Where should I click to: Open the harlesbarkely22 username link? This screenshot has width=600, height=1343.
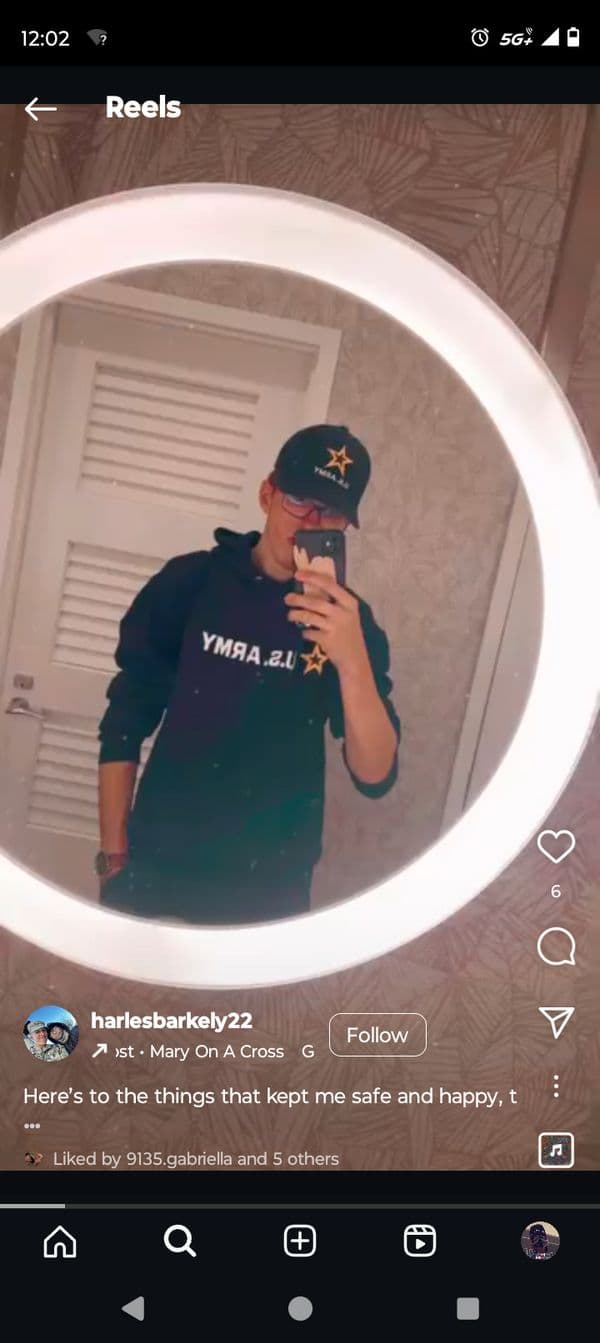[171, 1020]
